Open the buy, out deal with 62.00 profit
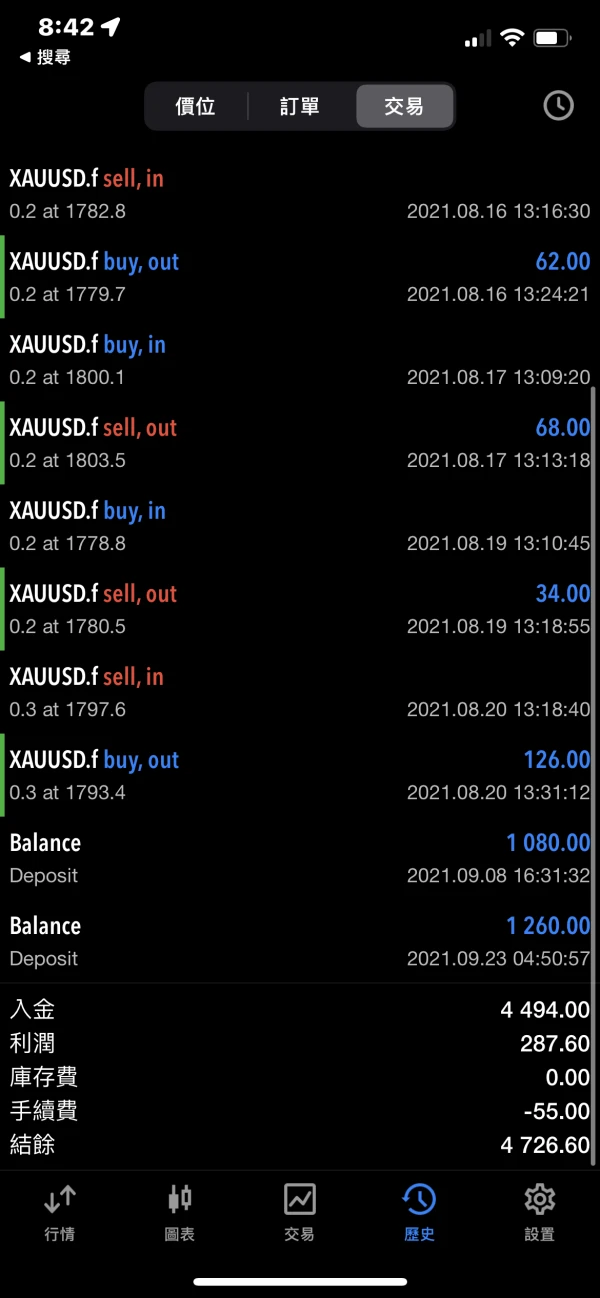Screen dimensions: 600x1298 (300, 277)
